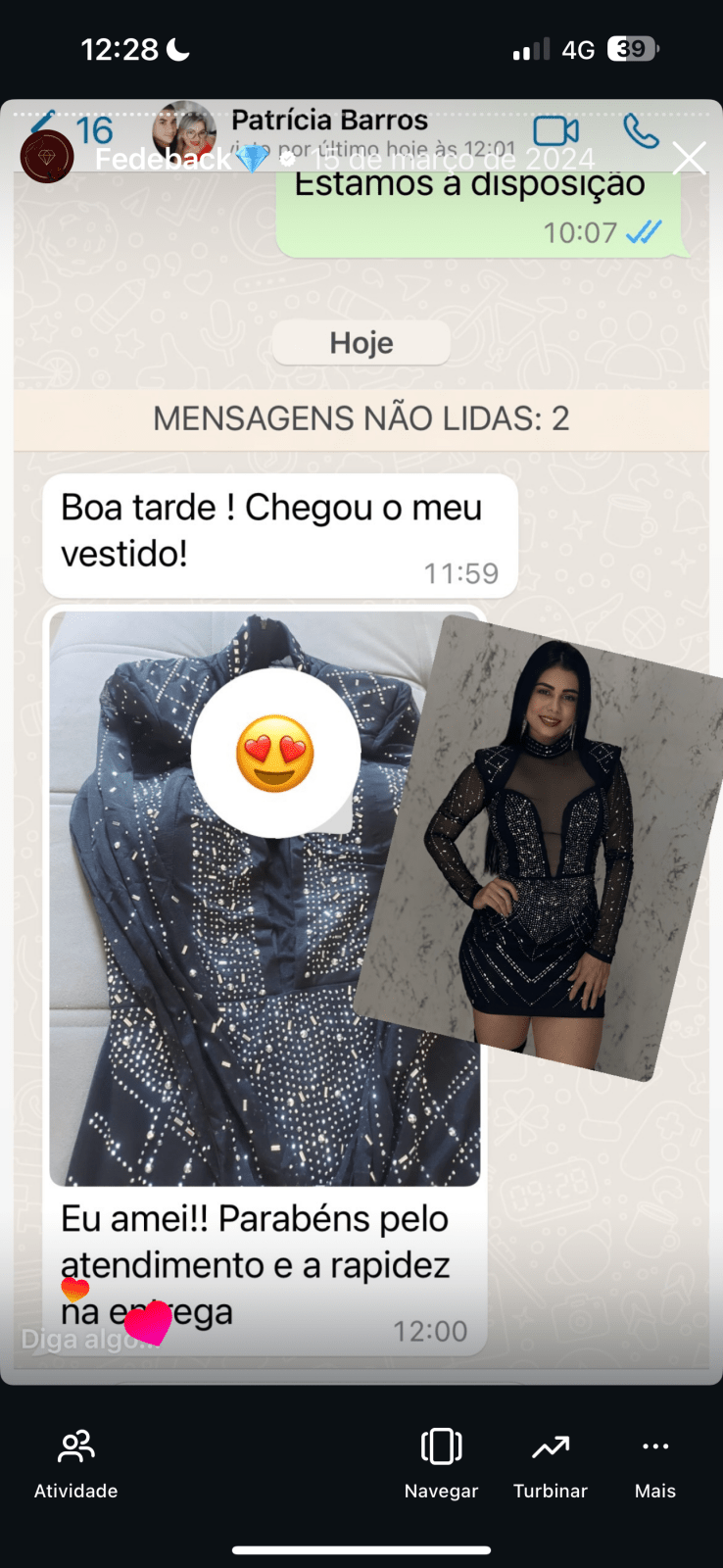Open the Atividade viewers panel
Viewport: 723px width, 1568px height.
(75, 1462)
